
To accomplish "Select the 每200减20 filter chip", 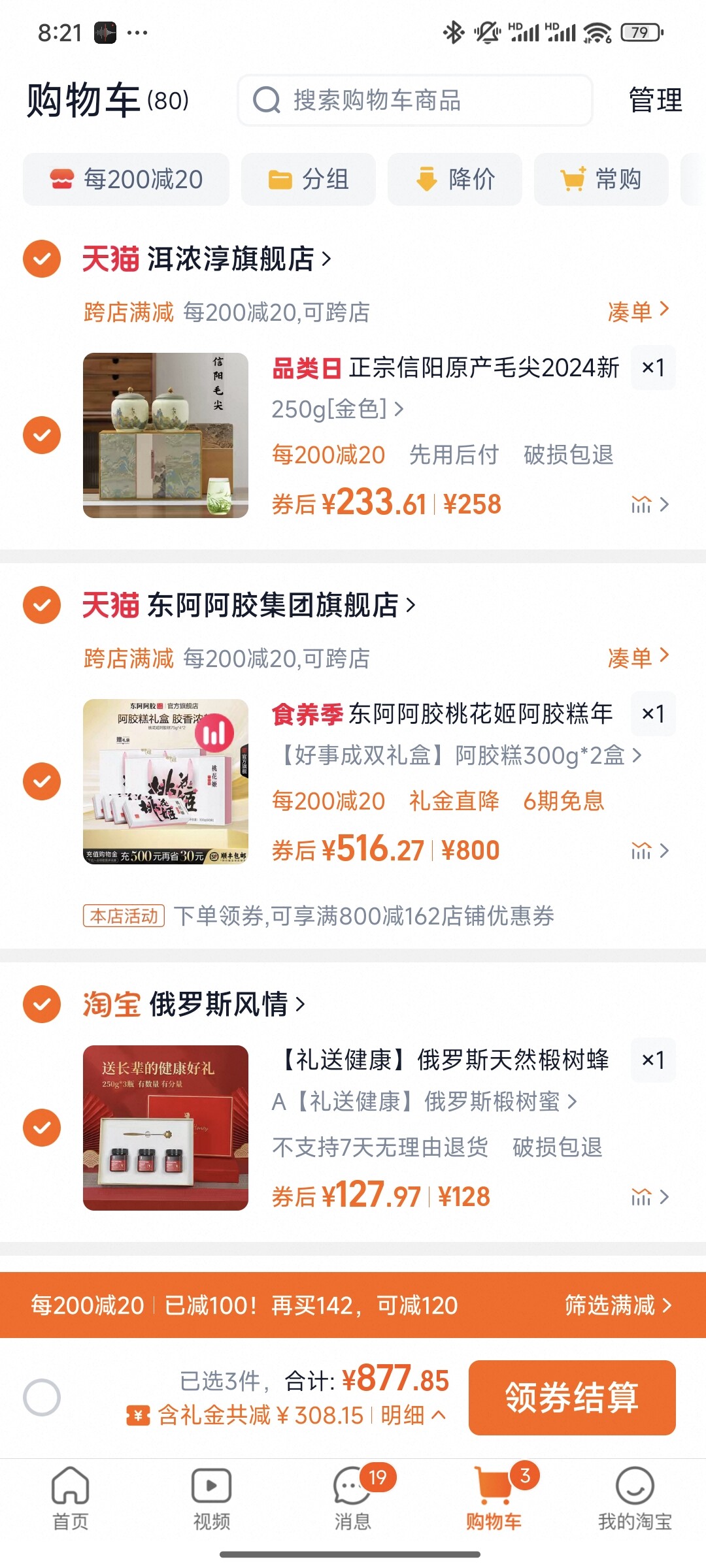I will click(x=126, y=179).
